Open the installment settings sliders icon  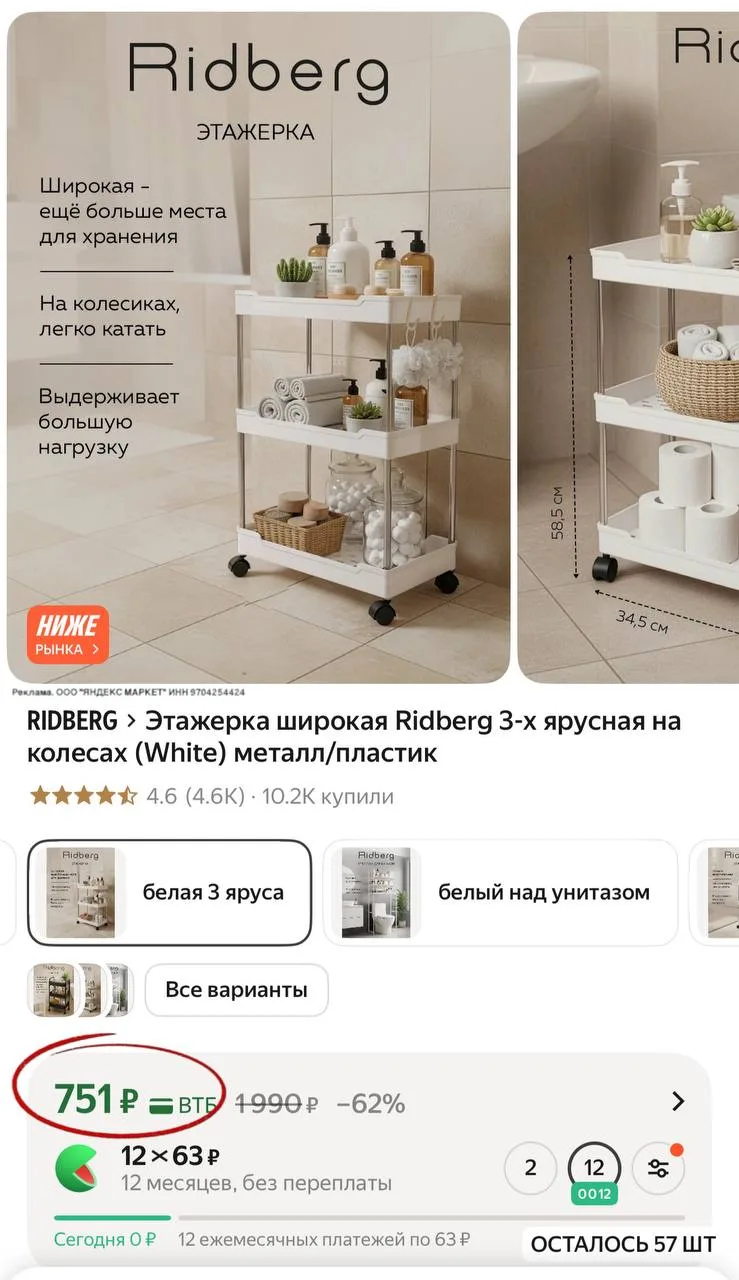(658, 1167)
